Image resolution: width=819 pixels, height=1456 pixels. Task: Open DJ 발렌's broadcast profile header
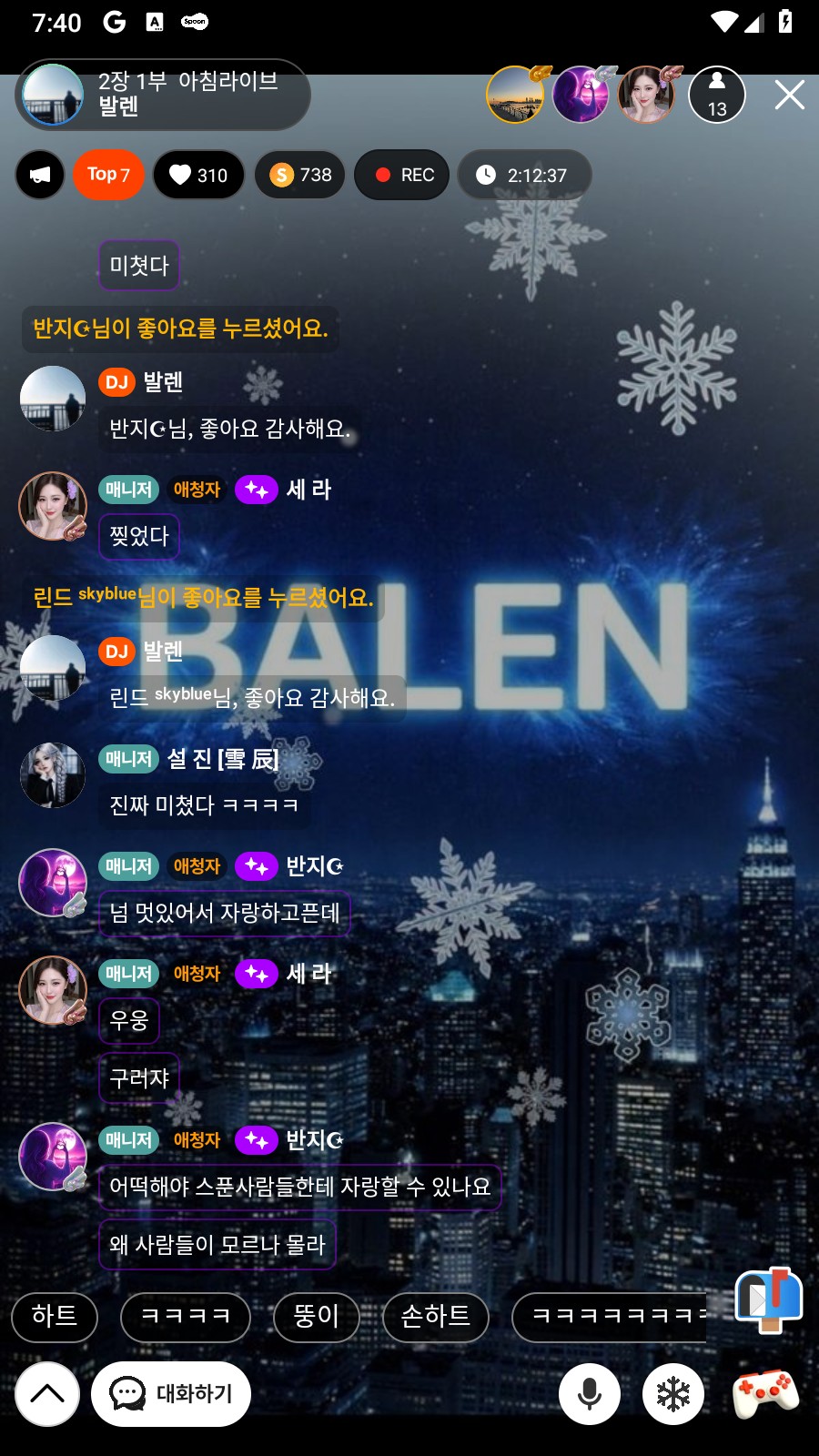162,95
